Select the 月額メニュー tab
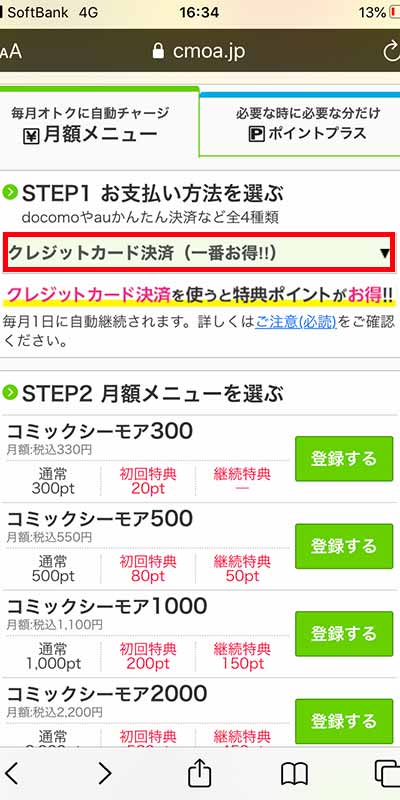Viewport: 400px width, 800px height. 99,124
